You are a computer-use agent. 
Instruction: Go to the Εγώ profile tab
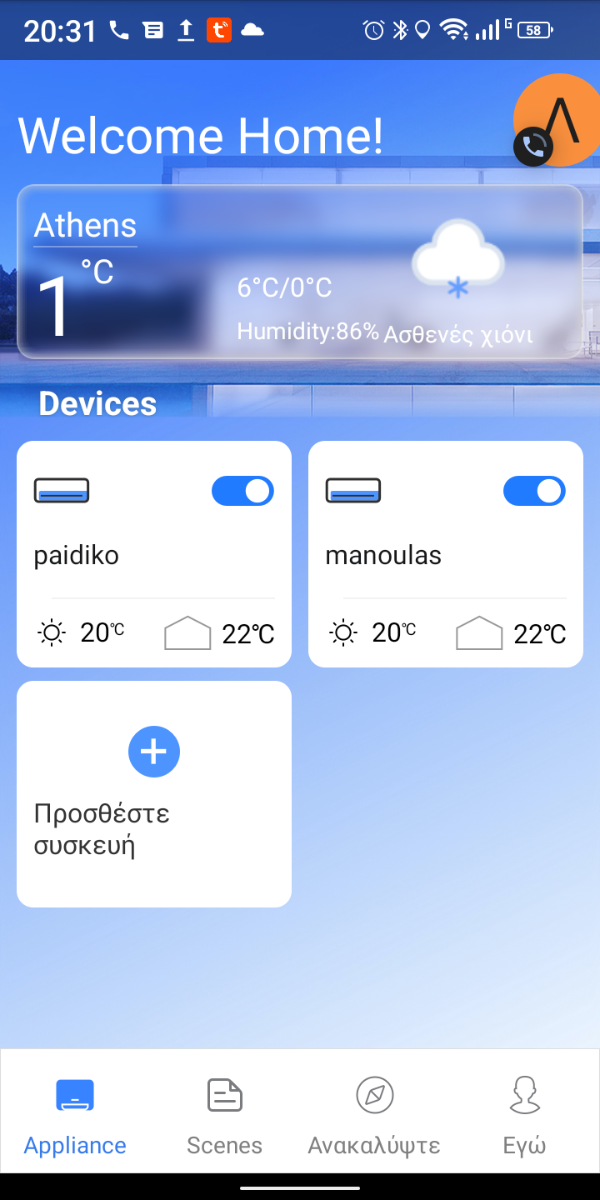tap(525, 1116)
